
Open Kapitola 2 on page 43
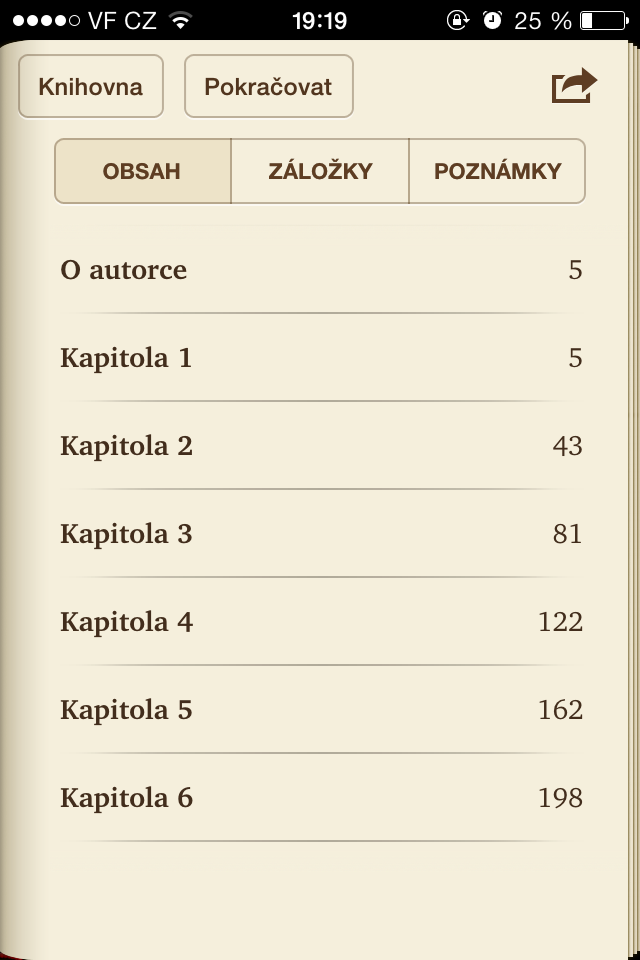pos(320,446)
